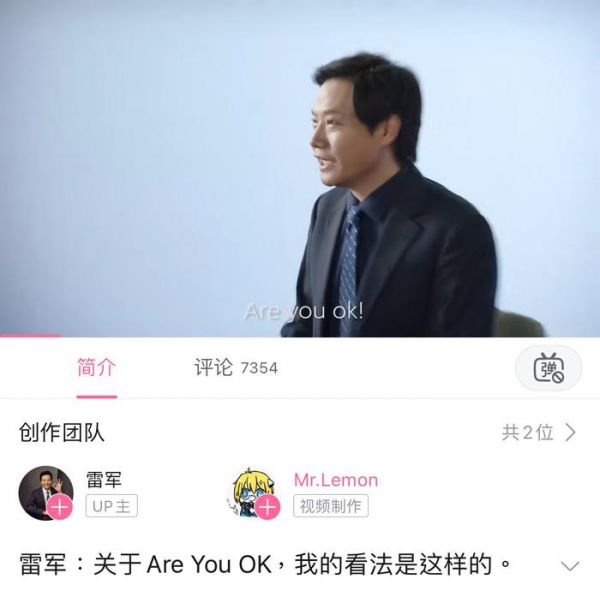Follow Mr.Lemon via the plus badge
Screen dimensions: 600x591
[x=268, y=507]
